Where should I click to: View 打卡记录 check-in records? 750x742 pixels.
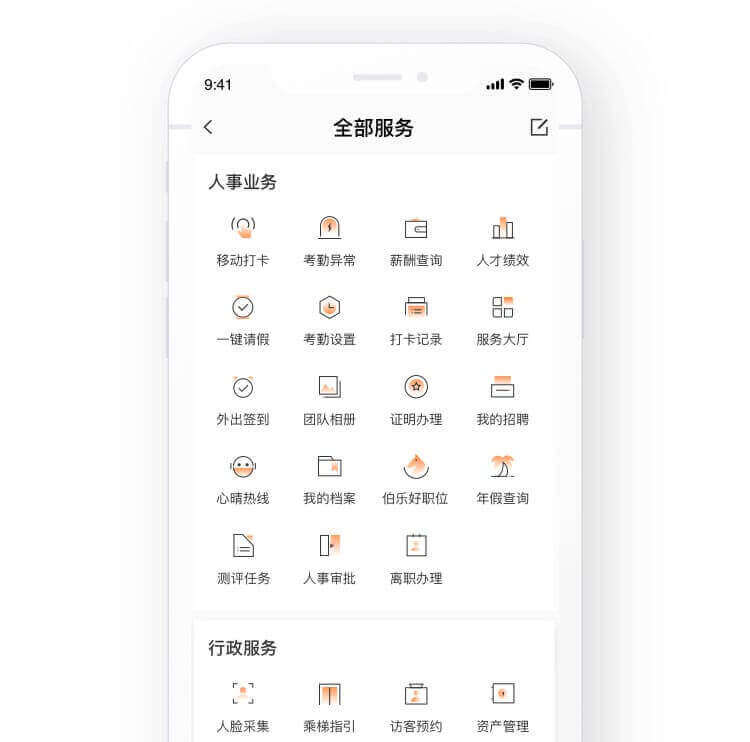click(x=416, y=319)
